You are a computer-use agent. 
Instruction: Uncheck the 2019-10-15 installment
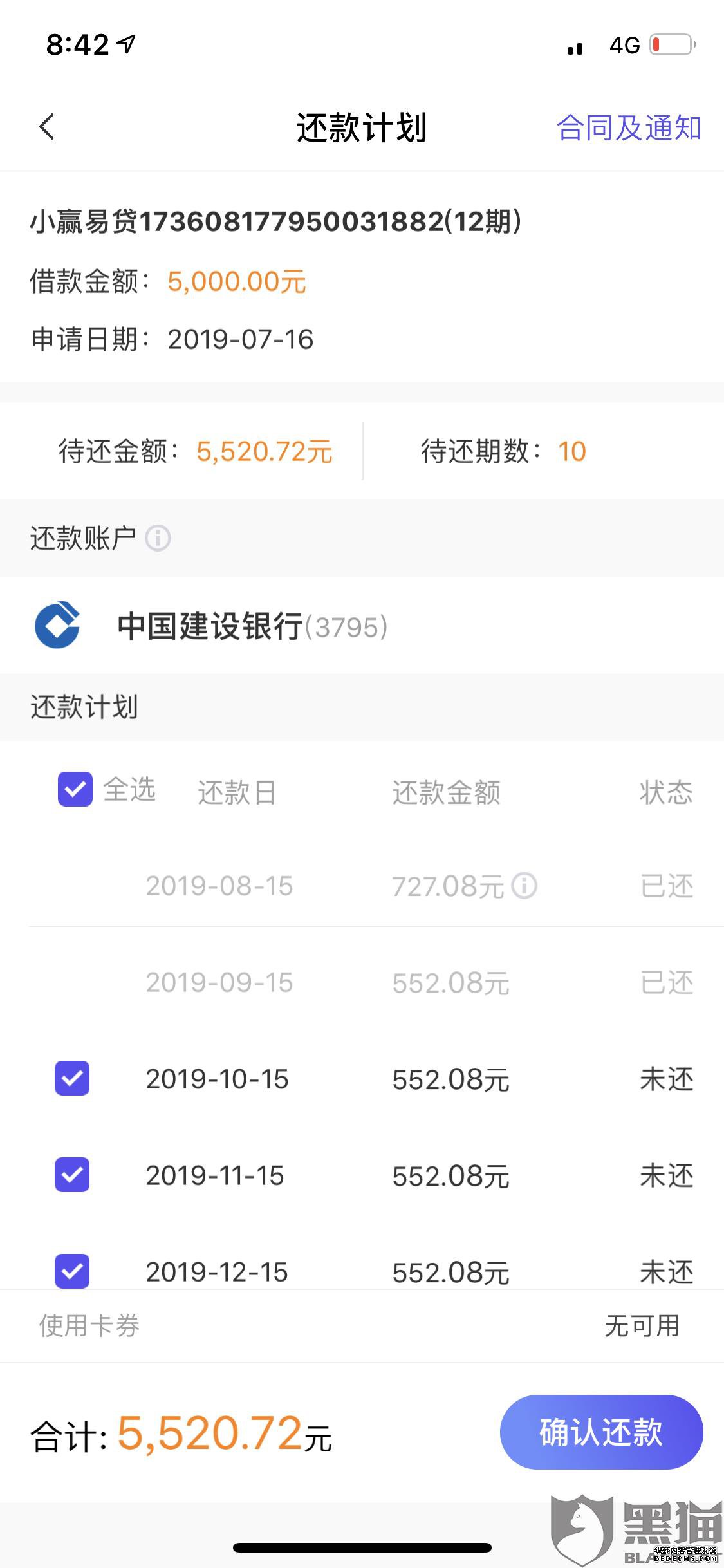pyautogui.click(x=72, y=1078)
